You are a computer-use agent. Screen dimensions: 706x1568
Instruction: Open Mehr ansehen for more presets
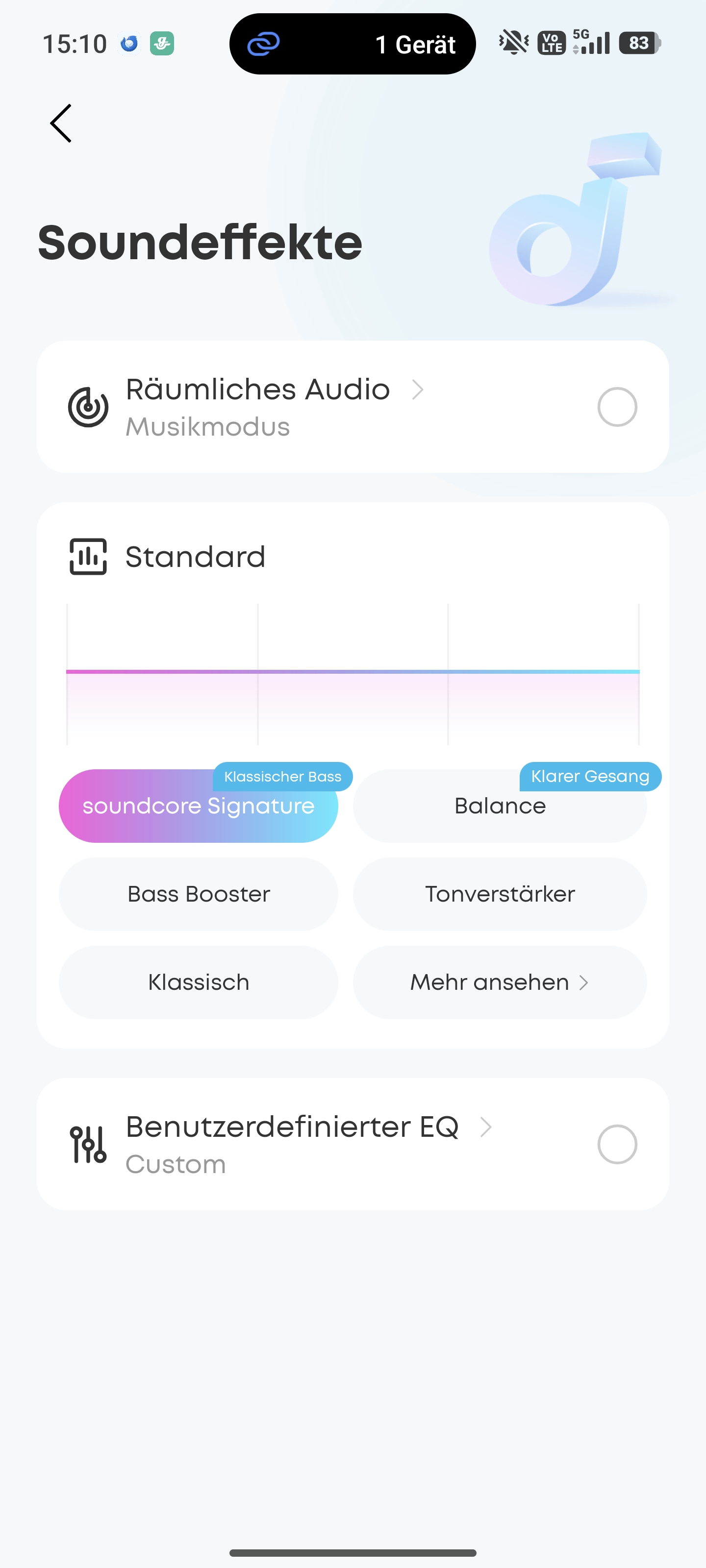click(x=500, y=982)
